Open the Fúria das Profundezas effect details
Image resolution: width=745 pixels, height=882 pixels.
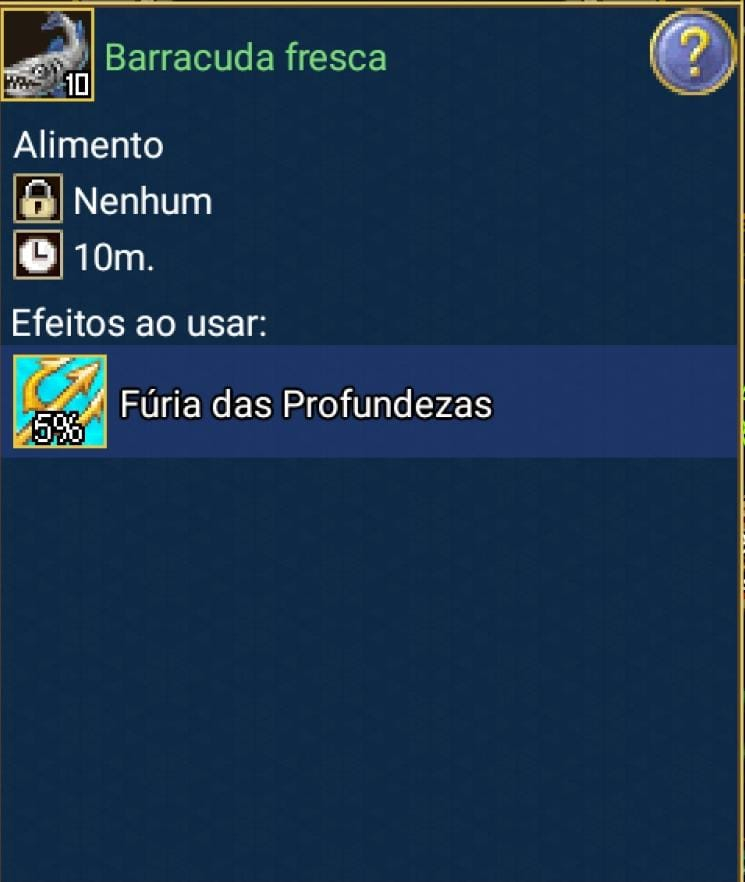[306, 403]
